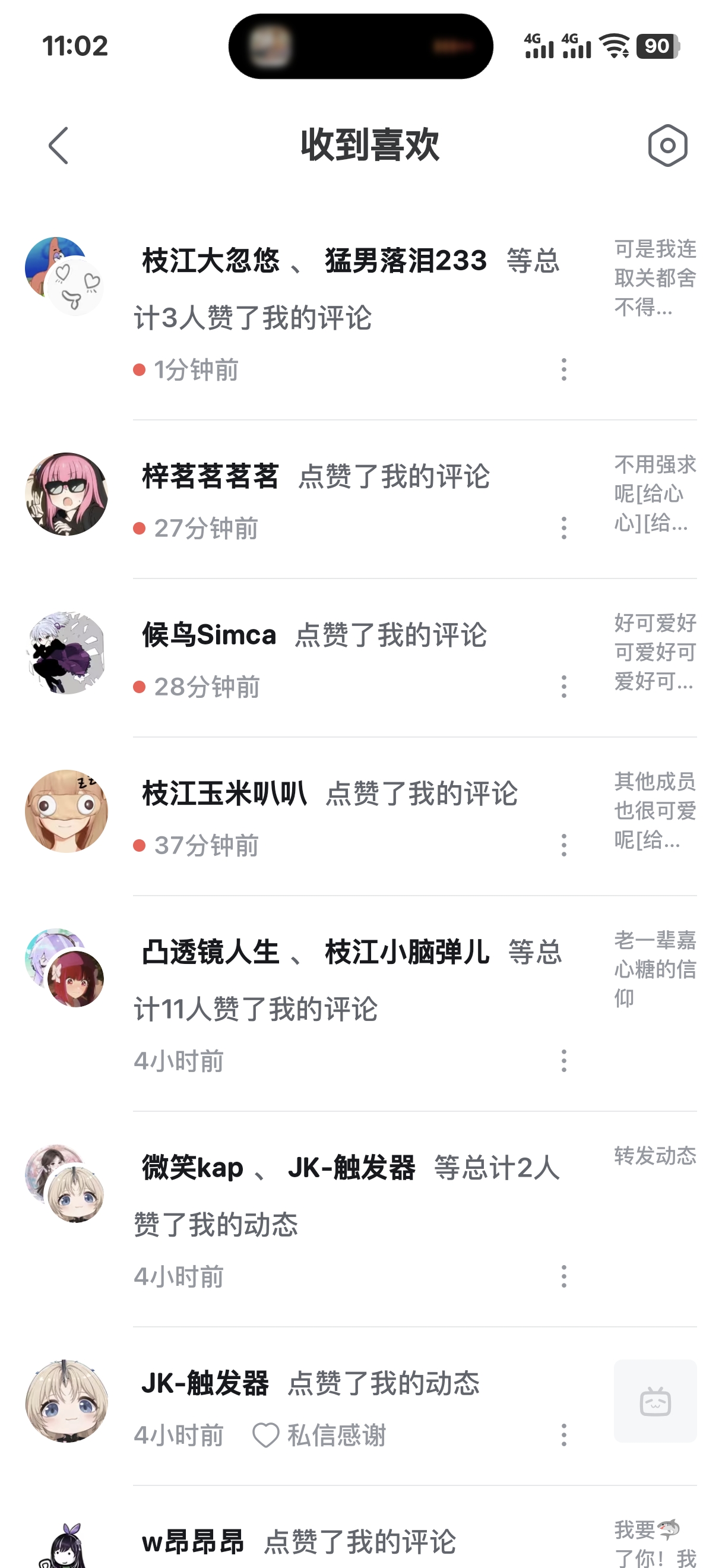Send 私信感谢 to JK-触发器
Viewport: 722px width, 1568px height.
pos(319,1436)
